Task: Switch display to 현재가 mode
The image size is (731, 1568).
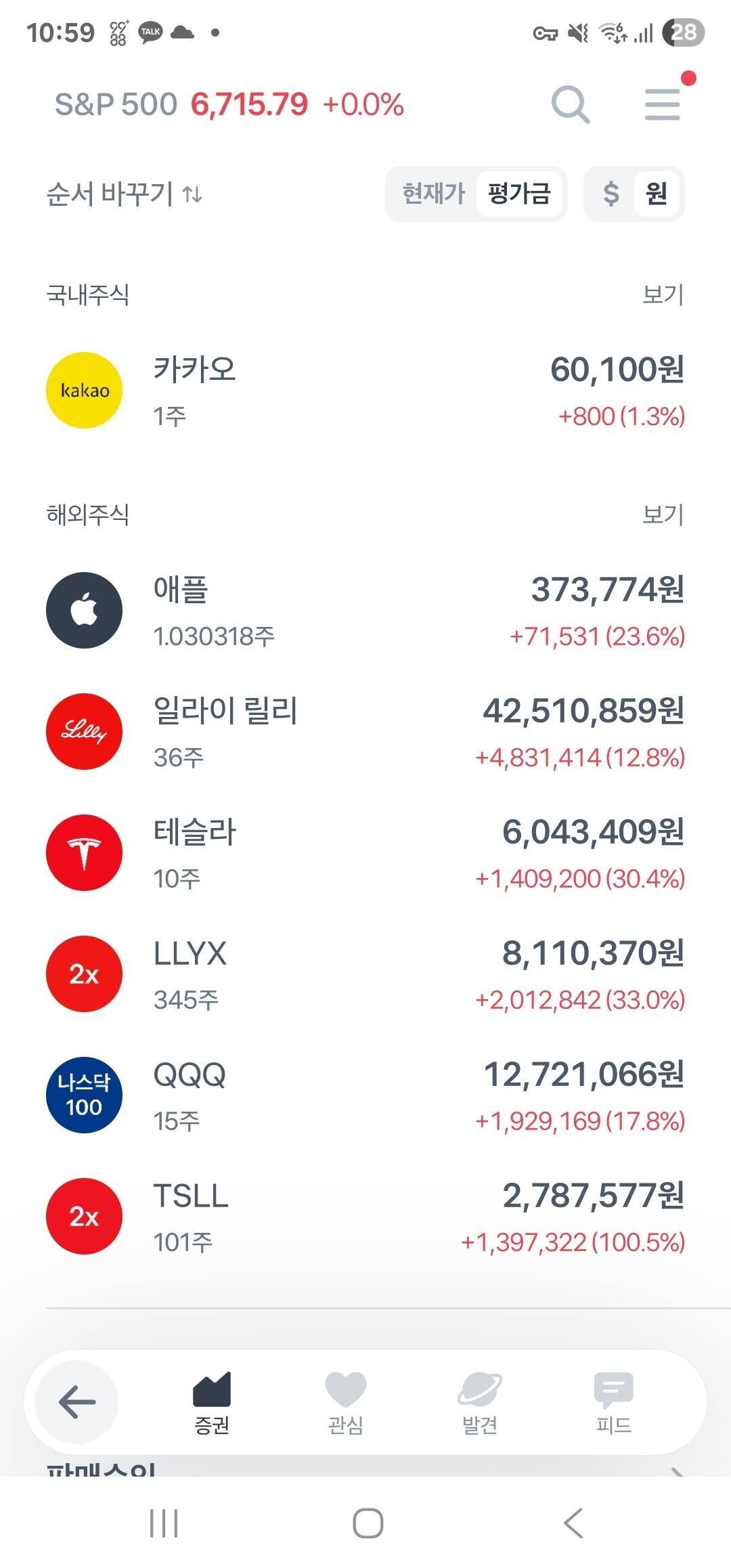Action: point(433,194)
